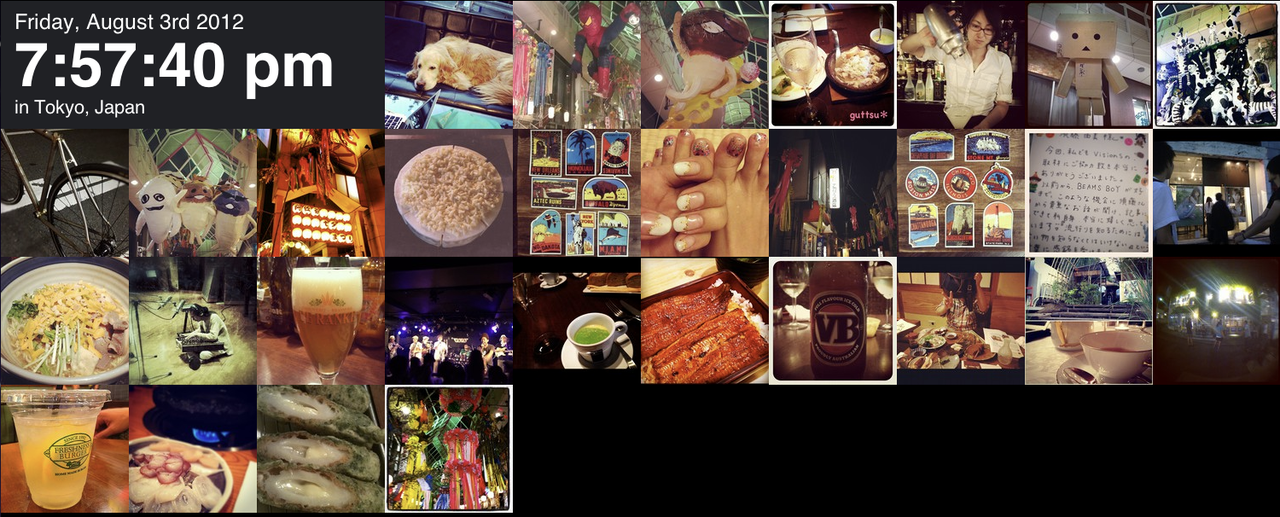Viewport: 1280px width, 517px height.
Task: Open the colorful Tanabata streamers photo
Action: click(x=448, y=448)
